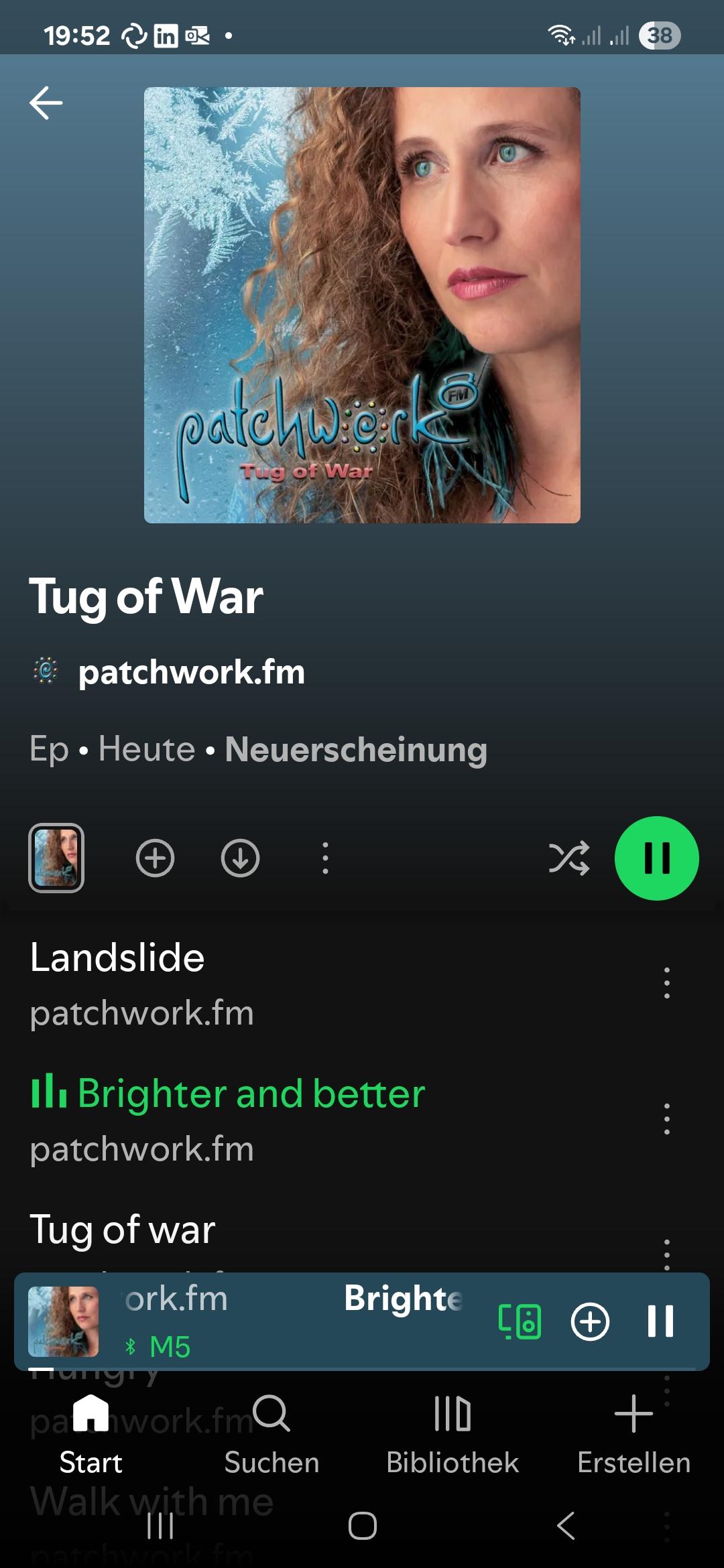
Task: Play the track Landslide
Action: click(x=268, y=983)
